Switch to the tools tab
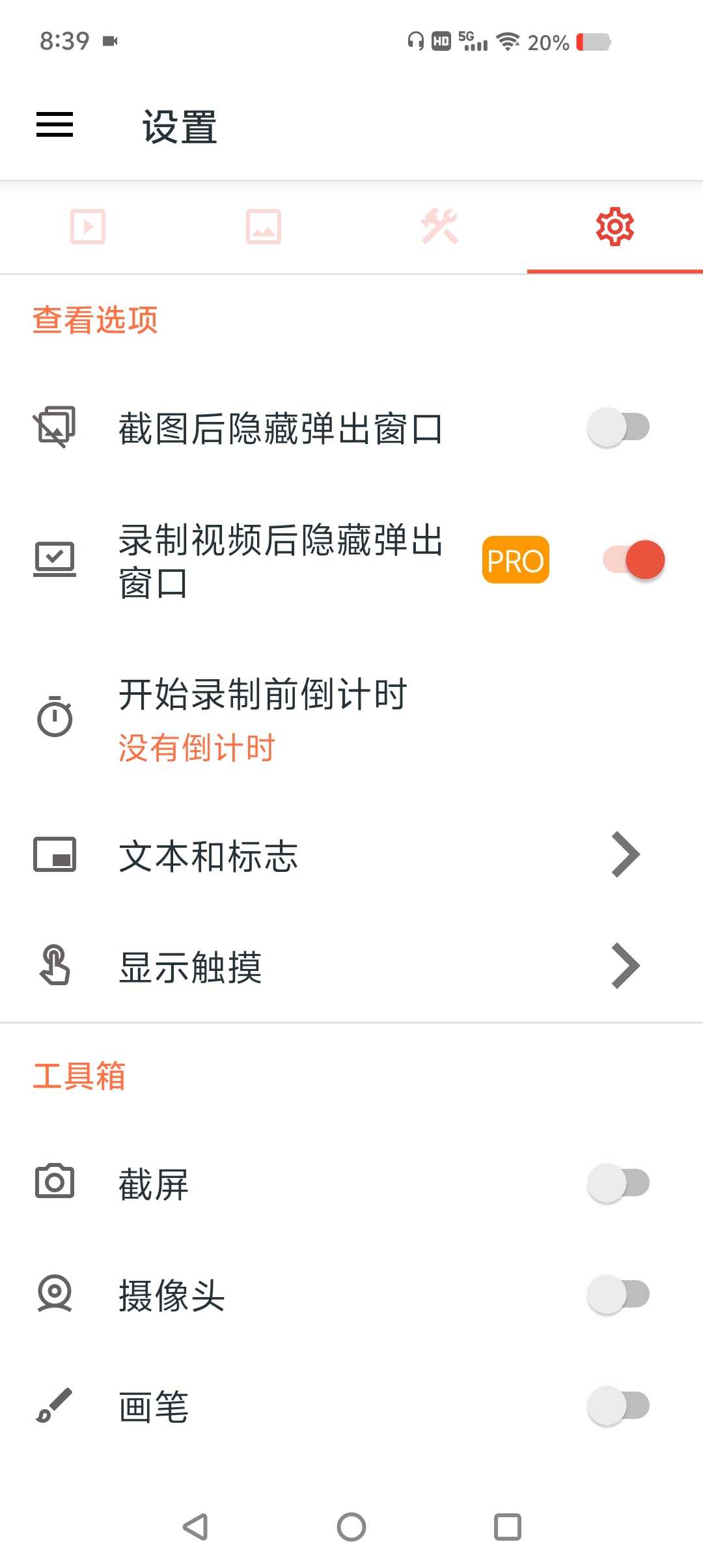This screenshot has width=703, height=1568. tap(439, 227)
